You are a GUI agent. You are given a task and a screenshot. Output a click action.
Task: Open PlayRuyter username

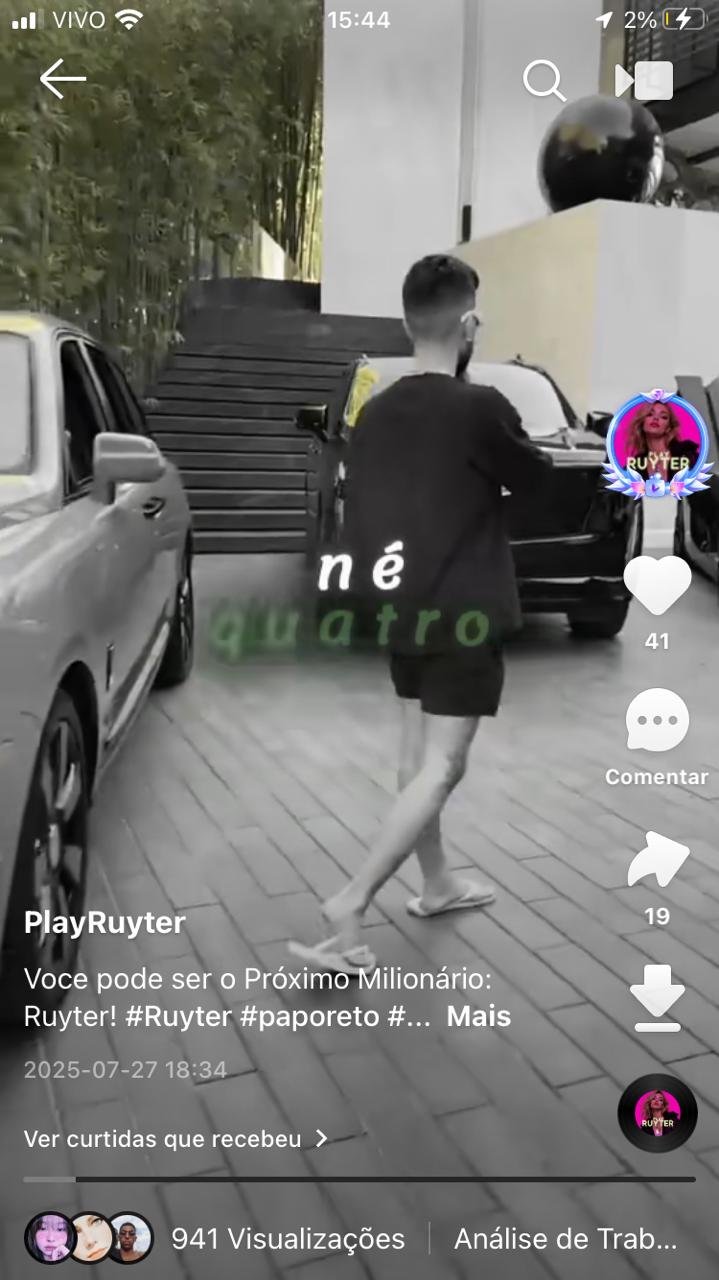[104, 923]
